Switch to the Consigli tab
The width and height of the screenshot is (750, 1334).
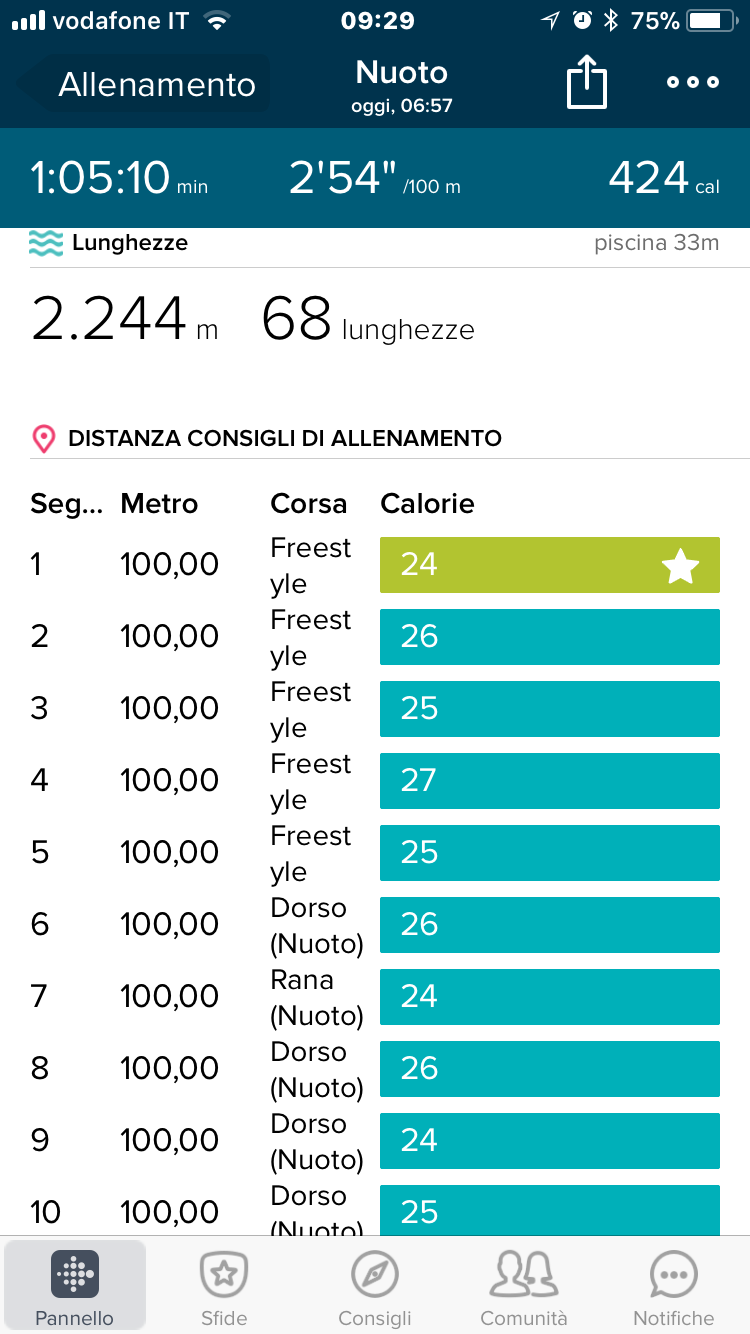click(375, 1287)
